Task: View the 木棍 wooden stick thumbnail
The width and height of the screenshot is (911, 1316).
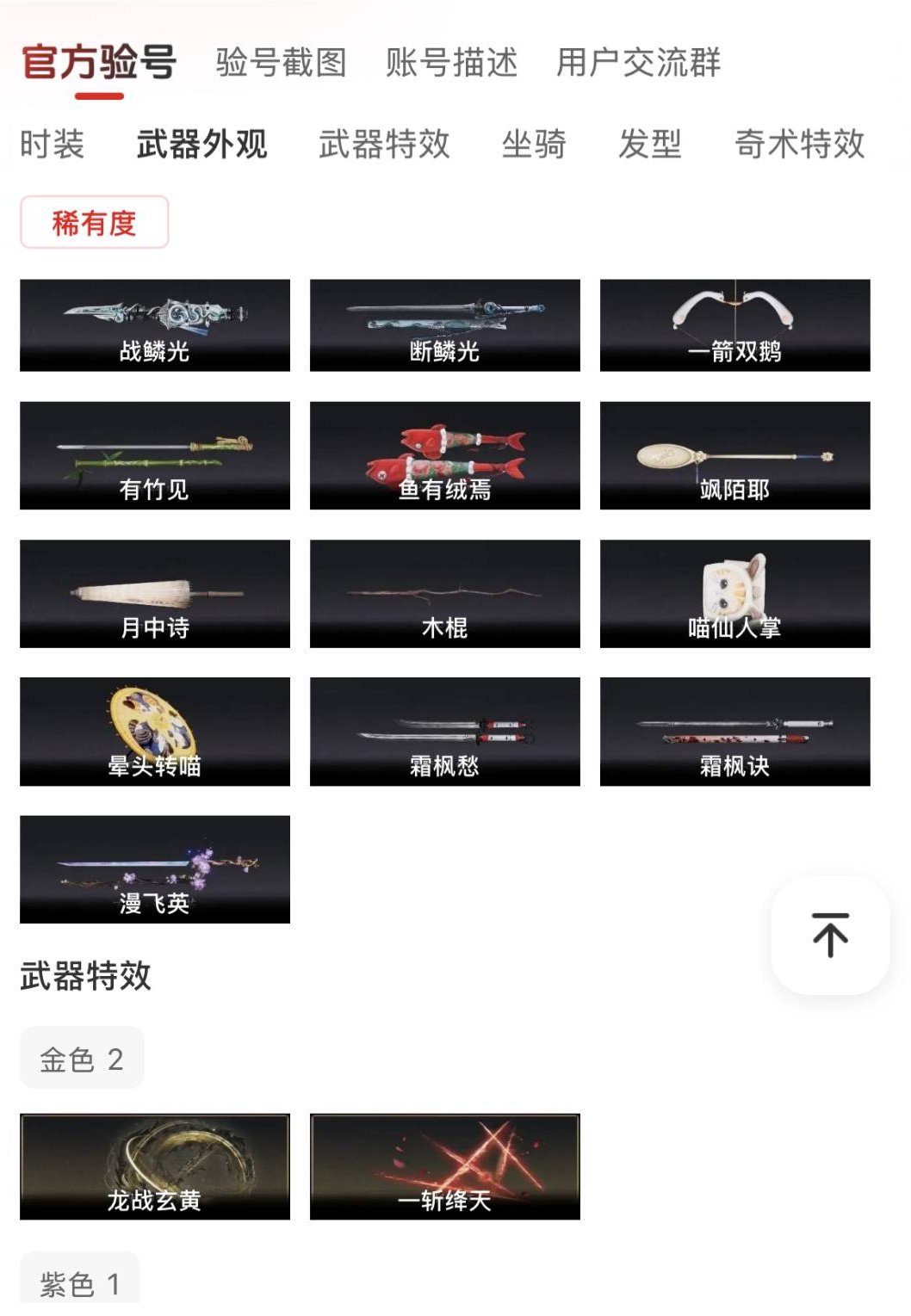Action: coord(445,594)
